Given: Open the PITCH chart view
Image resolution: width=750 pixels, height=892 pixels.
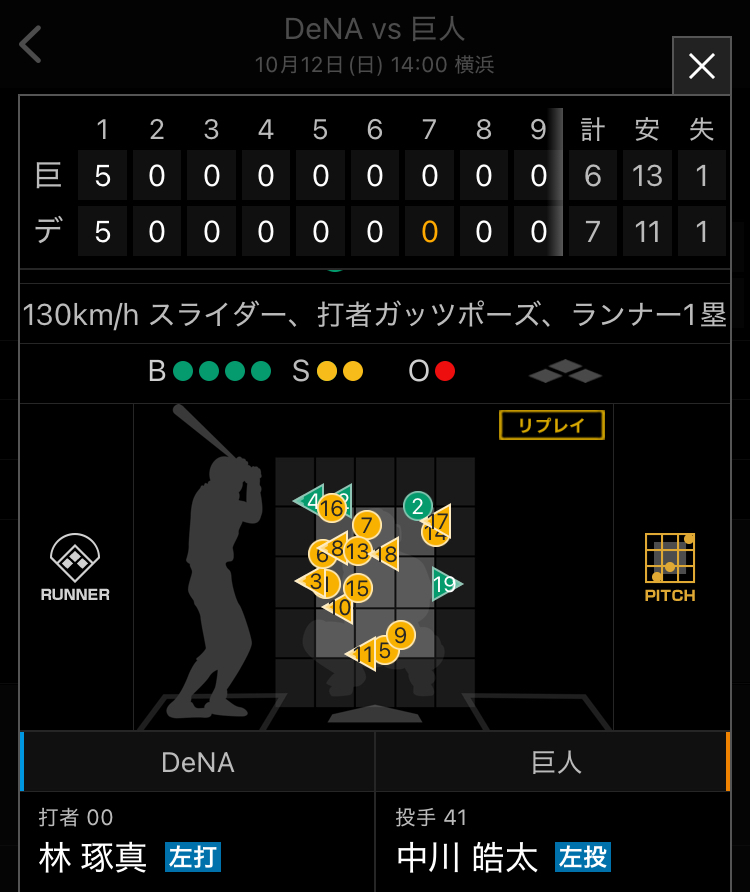Looking at the screenshot, I should tap(670, 568).
